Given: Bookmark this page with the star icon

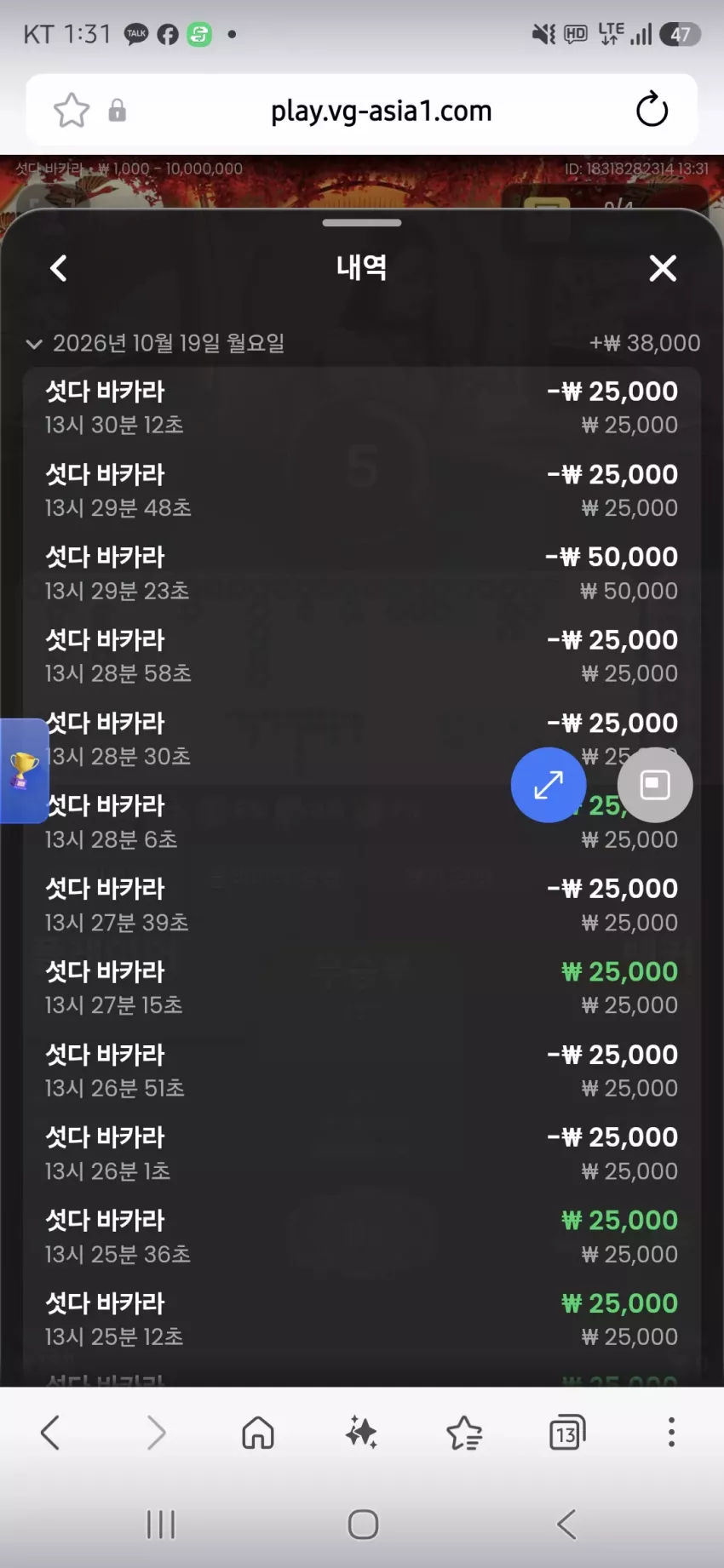Looking at the screenshot, I should point(72,110).
